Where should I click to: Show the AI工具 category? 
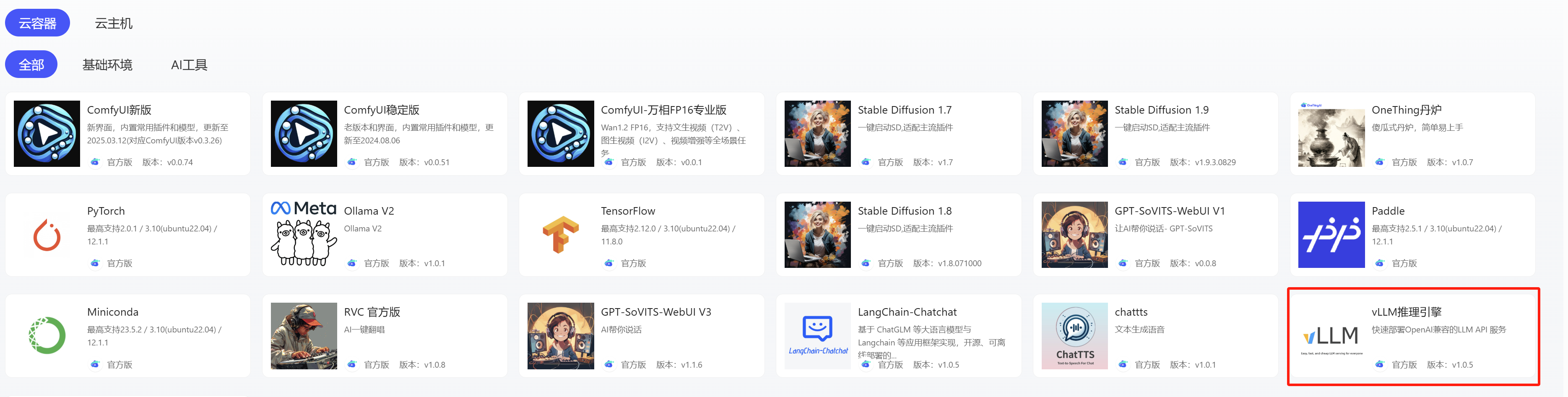tap(189, 65)
